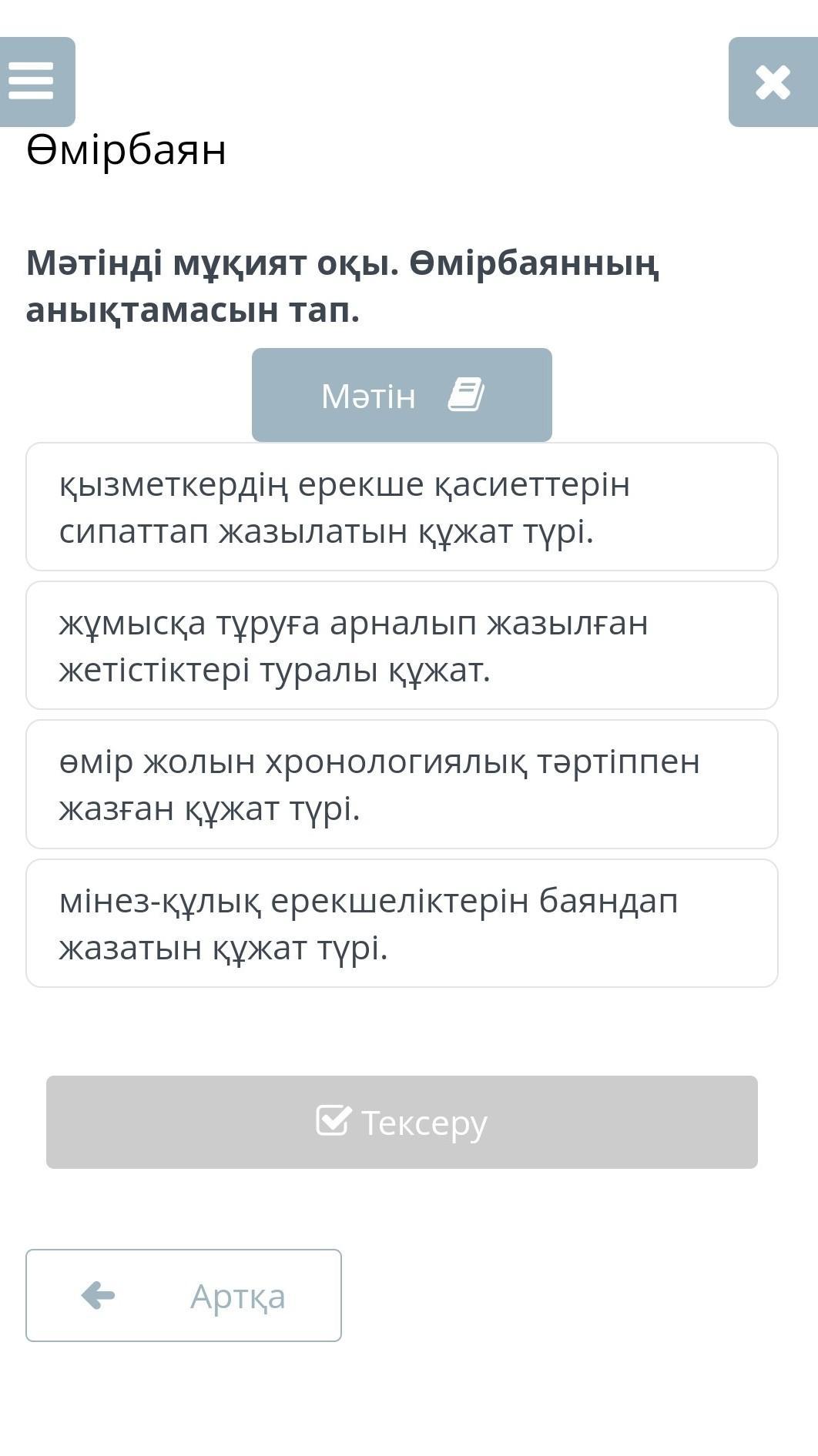Select answer starting with қызметкердің ерекше қасиеттерін

(402, 507)
